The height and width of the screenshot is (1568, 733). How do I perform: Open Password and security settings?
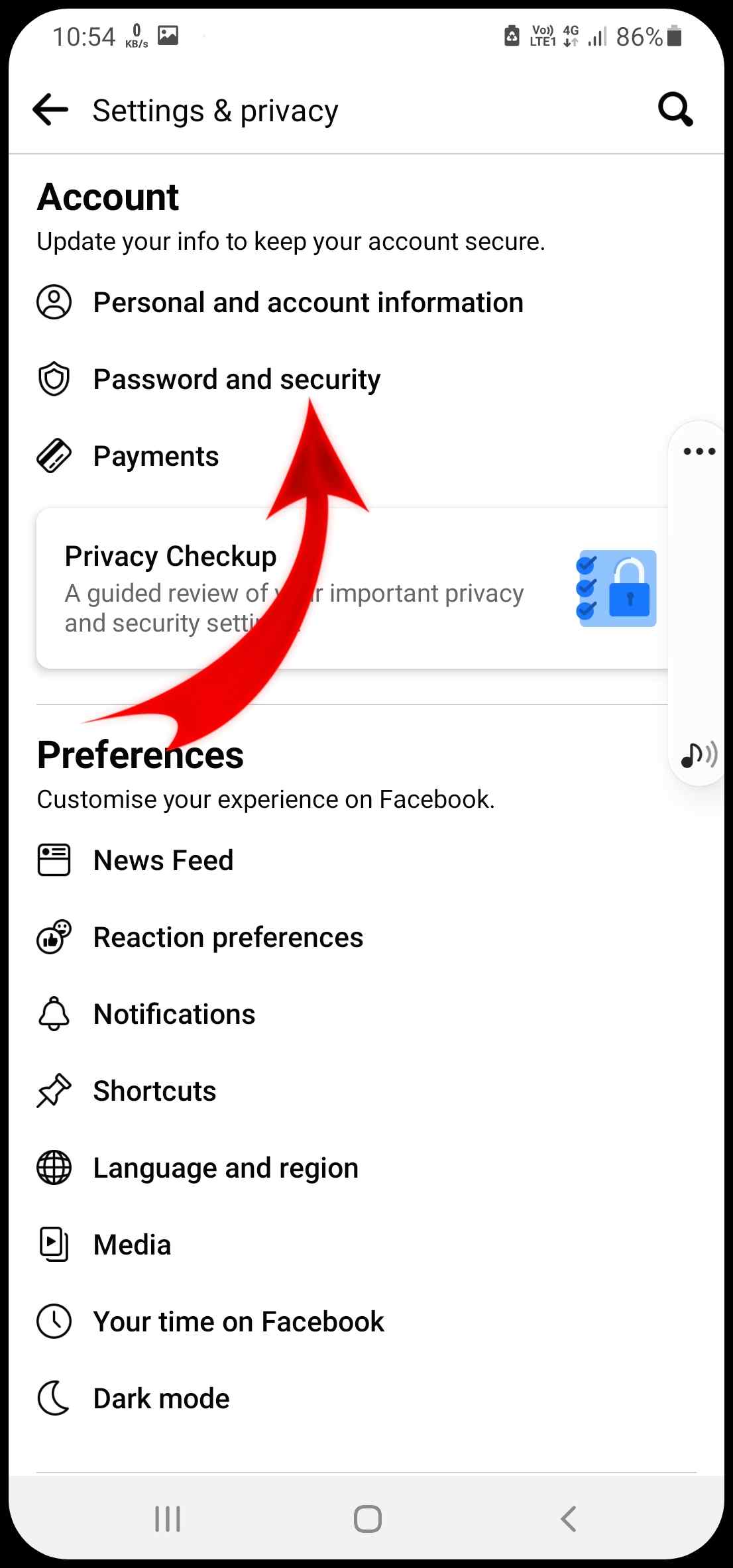pyautogui.click(x=366, y=379)
